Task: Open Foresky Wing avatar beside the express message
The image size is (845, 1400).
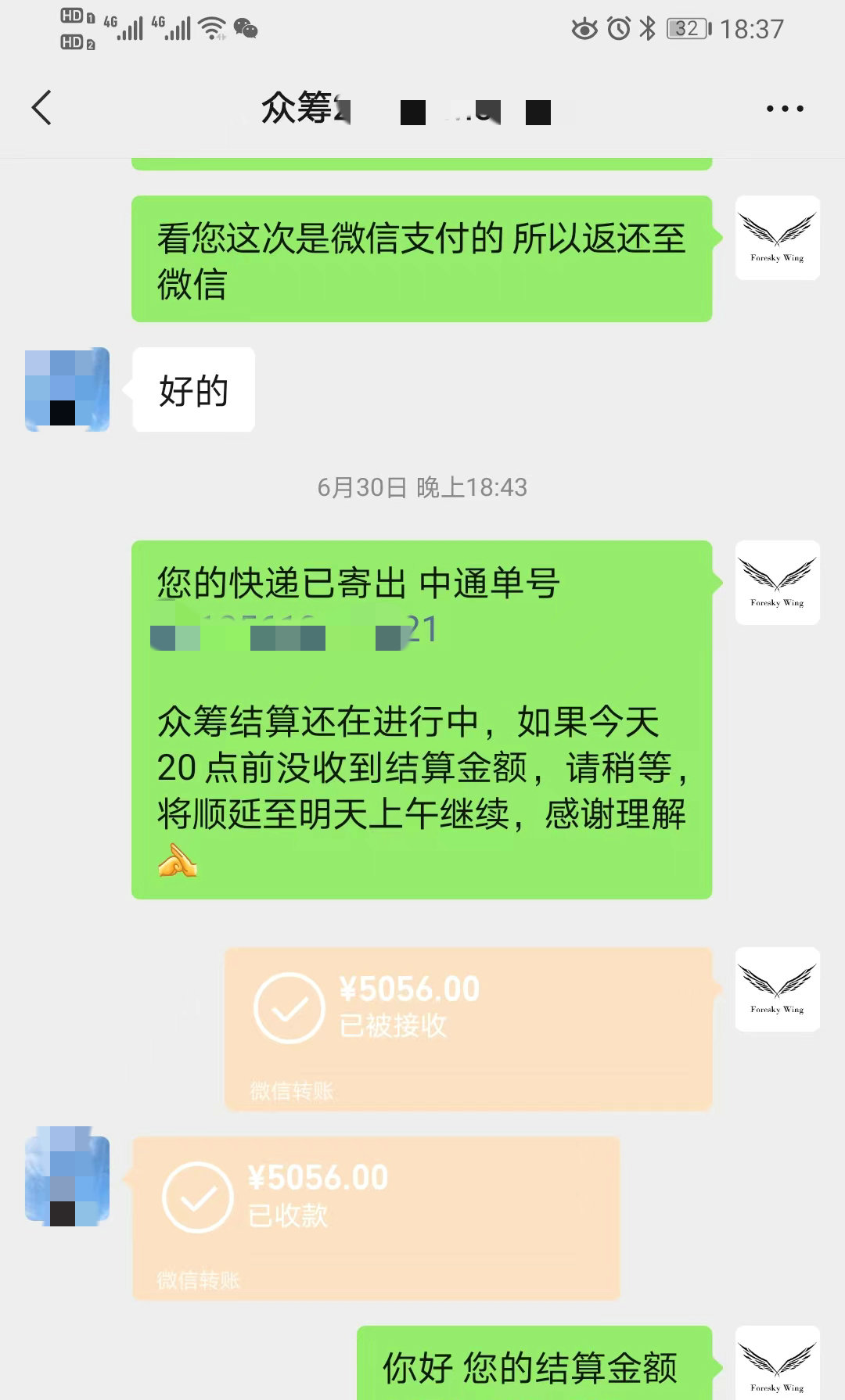Action: (777, 583)
